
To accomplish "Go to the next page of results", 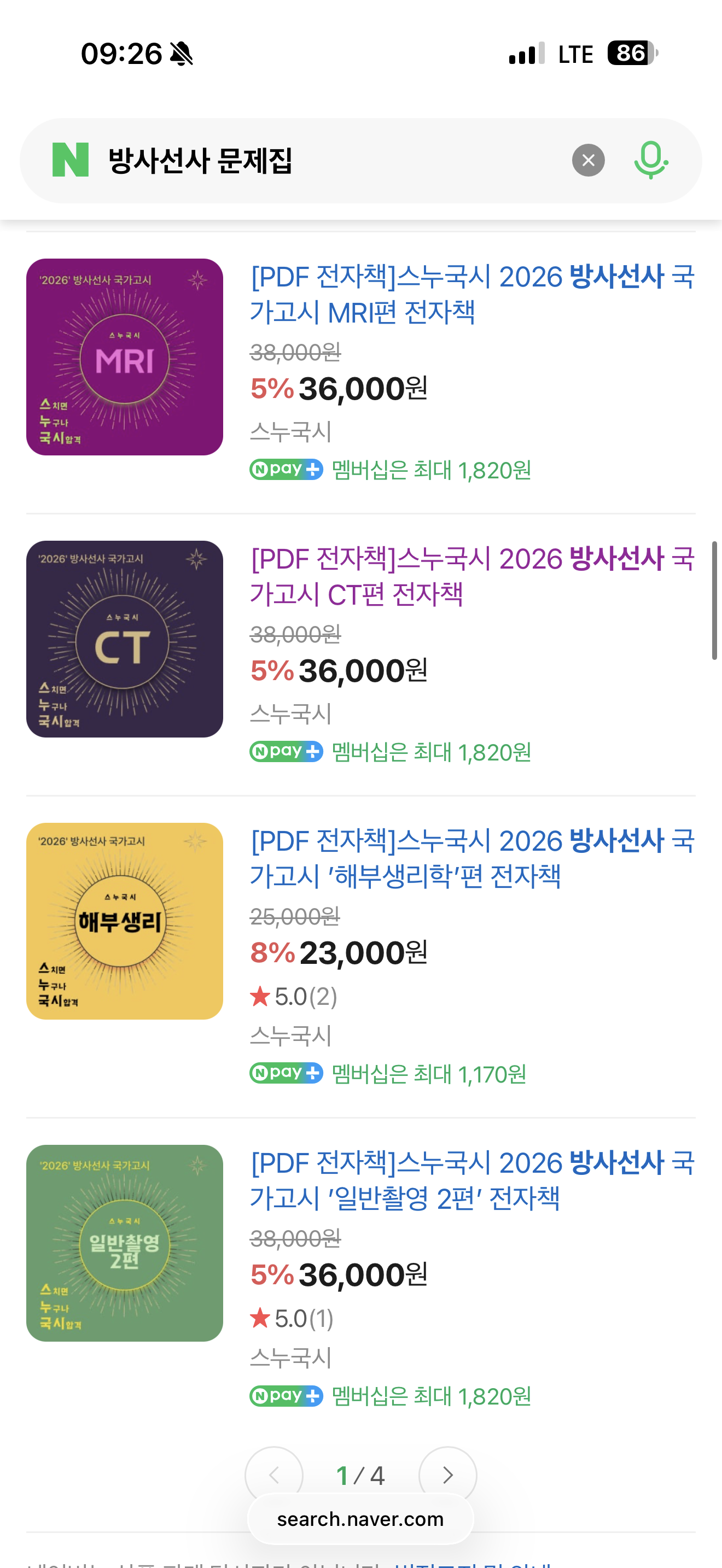I will [x=448, y=1475].
